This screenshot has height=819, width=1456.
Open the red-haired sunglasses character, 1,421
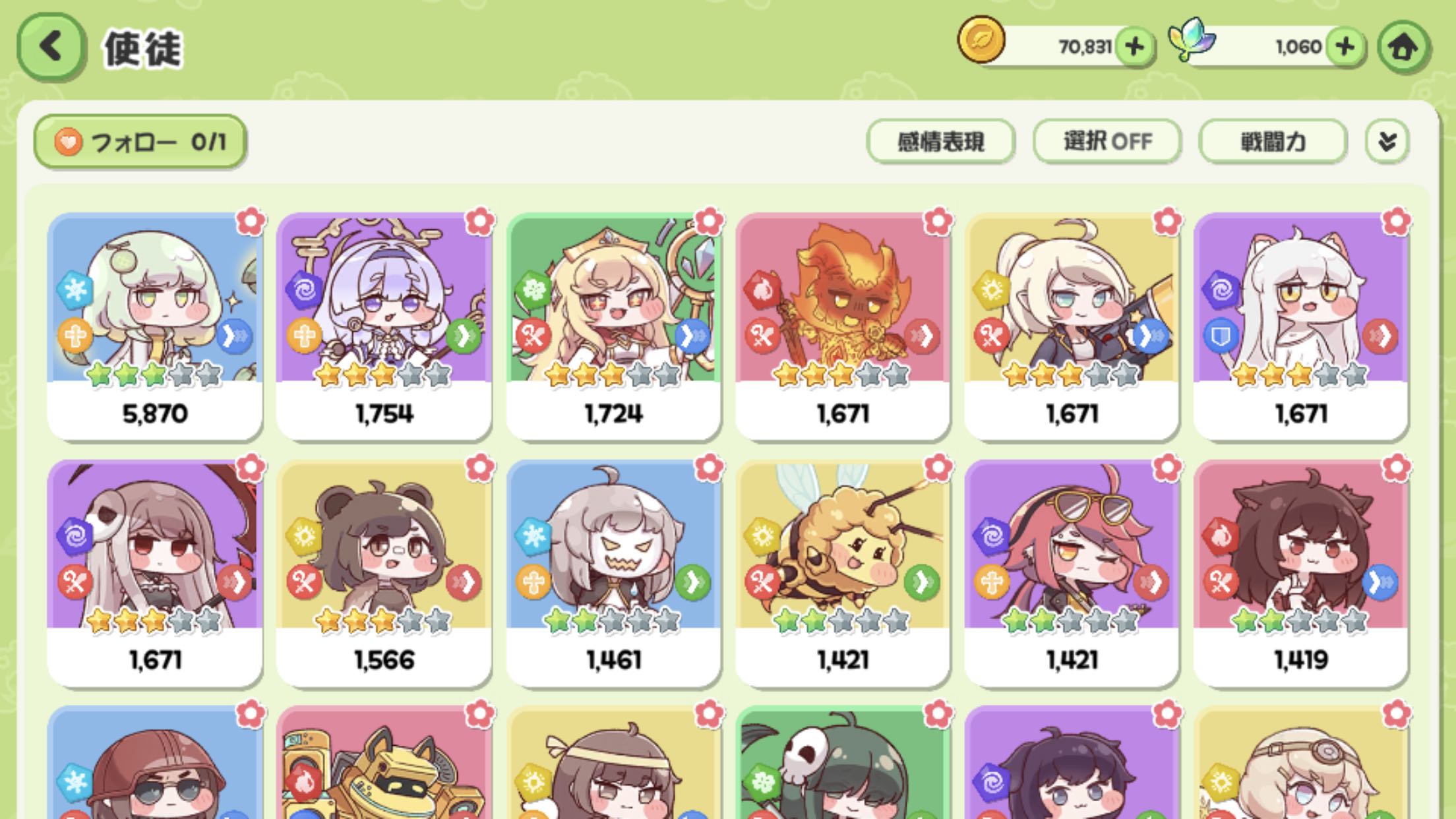pyautogui.click(x=1072, y=574)
